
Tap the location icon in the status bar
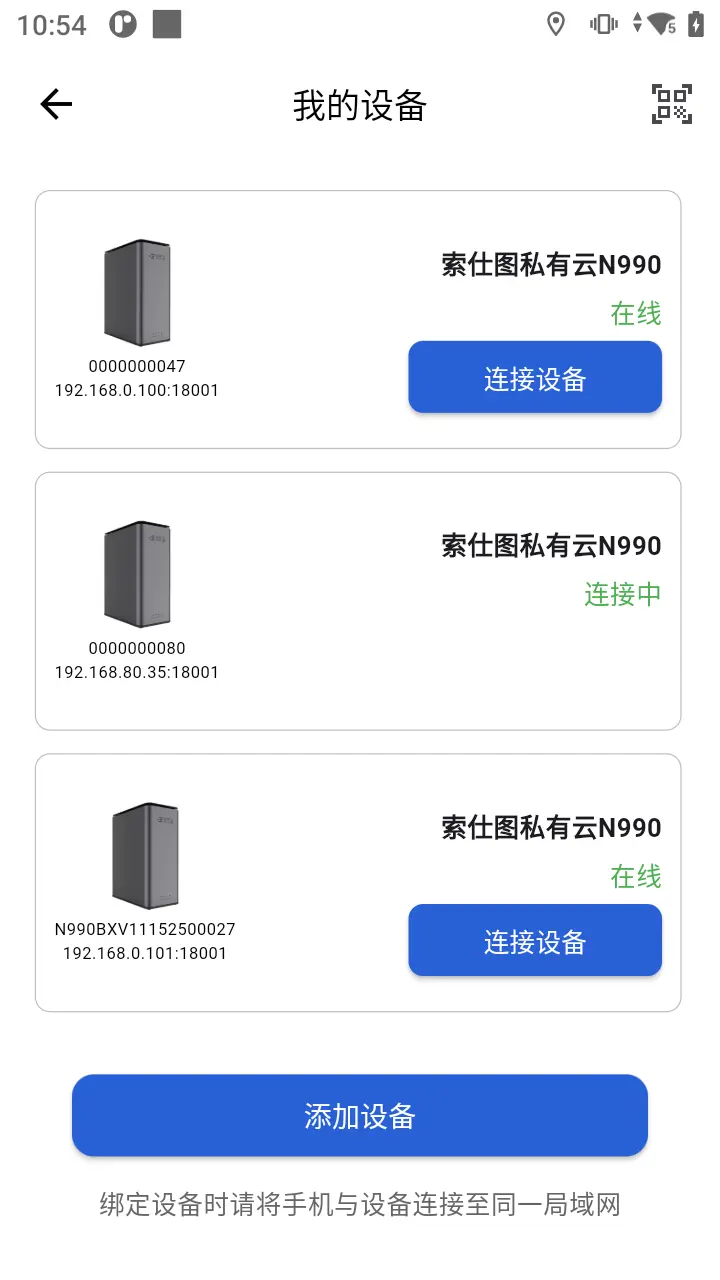click(x=556, y=24)
